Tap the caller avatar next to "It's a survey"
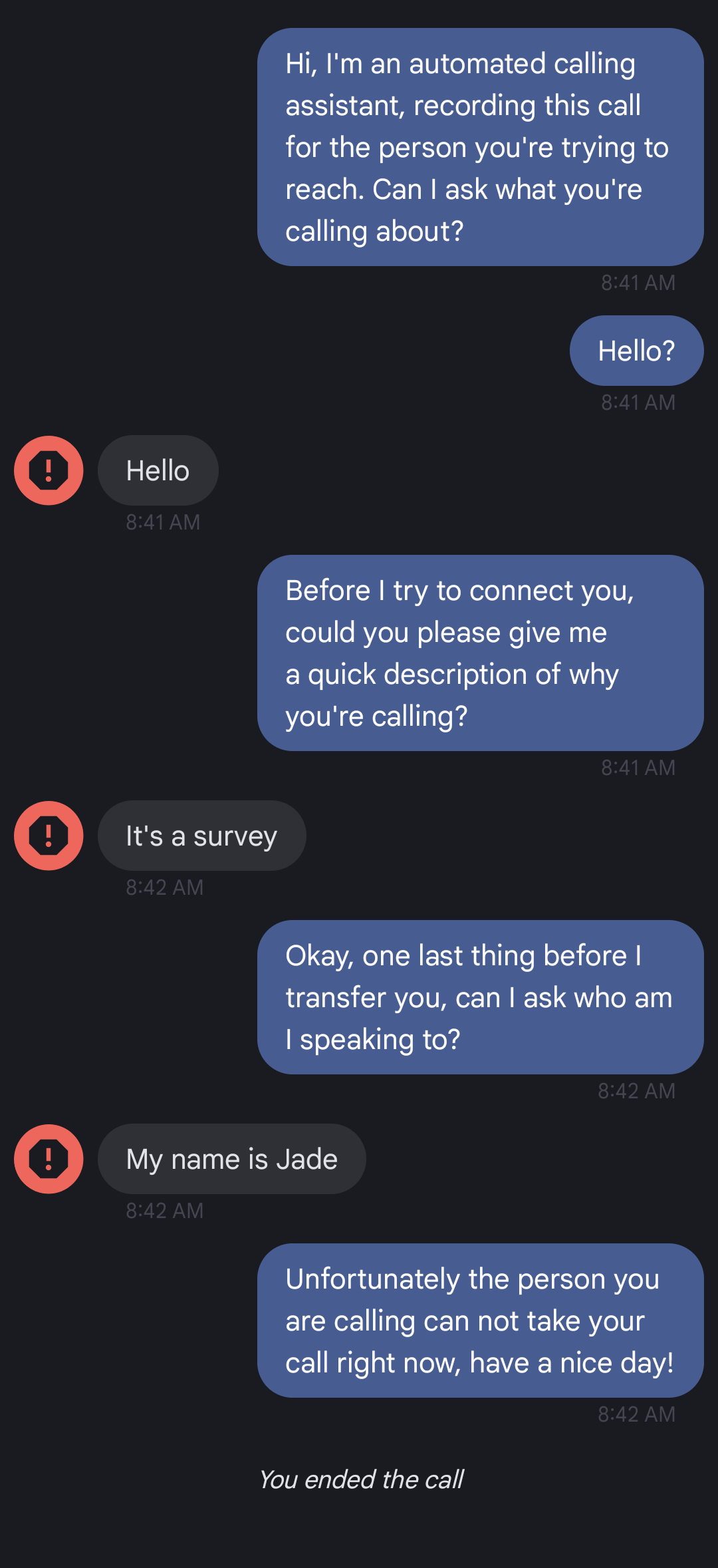Screen dimensions: 718x1568 coord(49,836)
